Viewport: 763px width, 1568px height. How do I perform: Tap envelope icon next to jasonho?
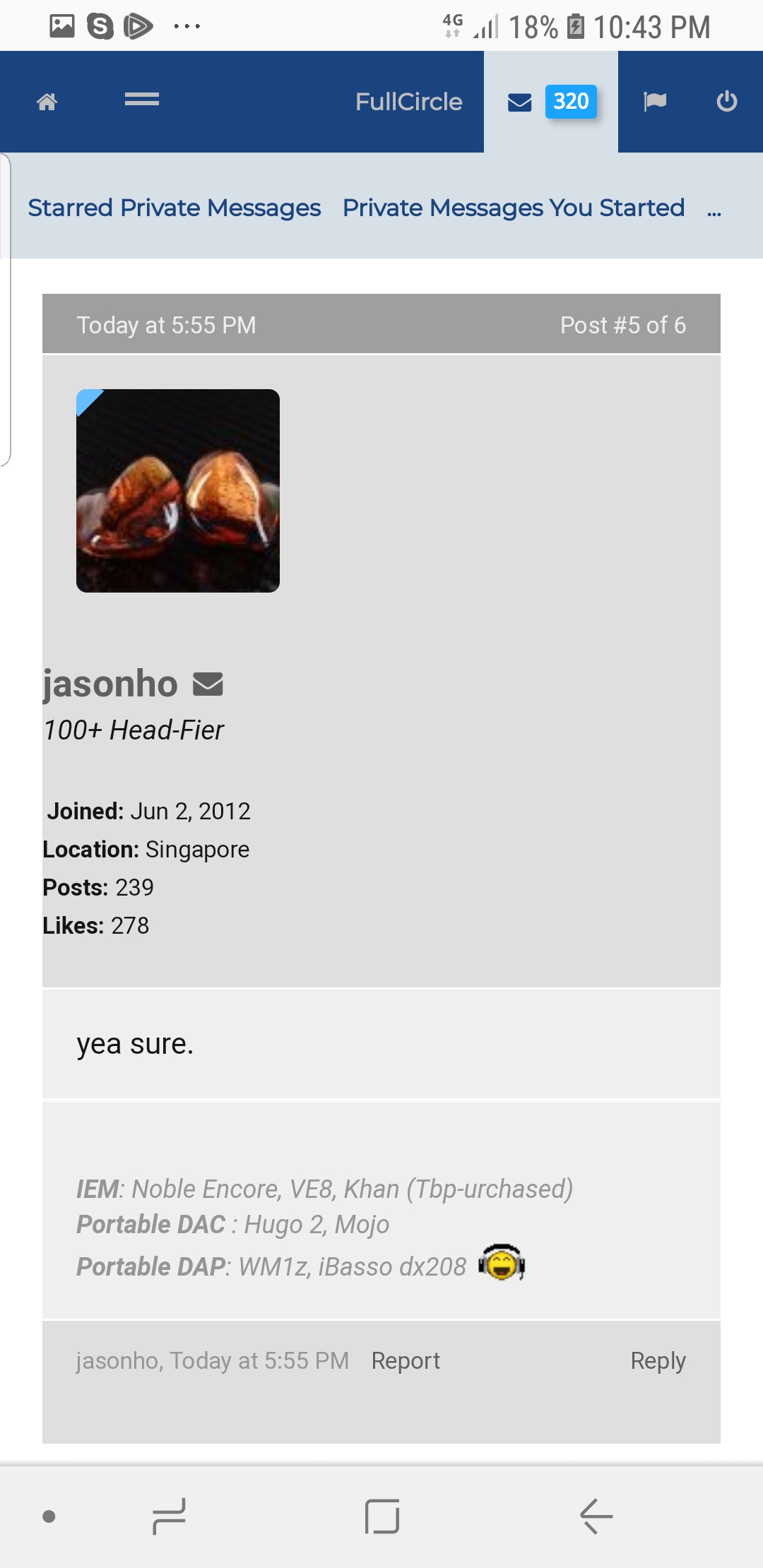click(x=208, y=684)
